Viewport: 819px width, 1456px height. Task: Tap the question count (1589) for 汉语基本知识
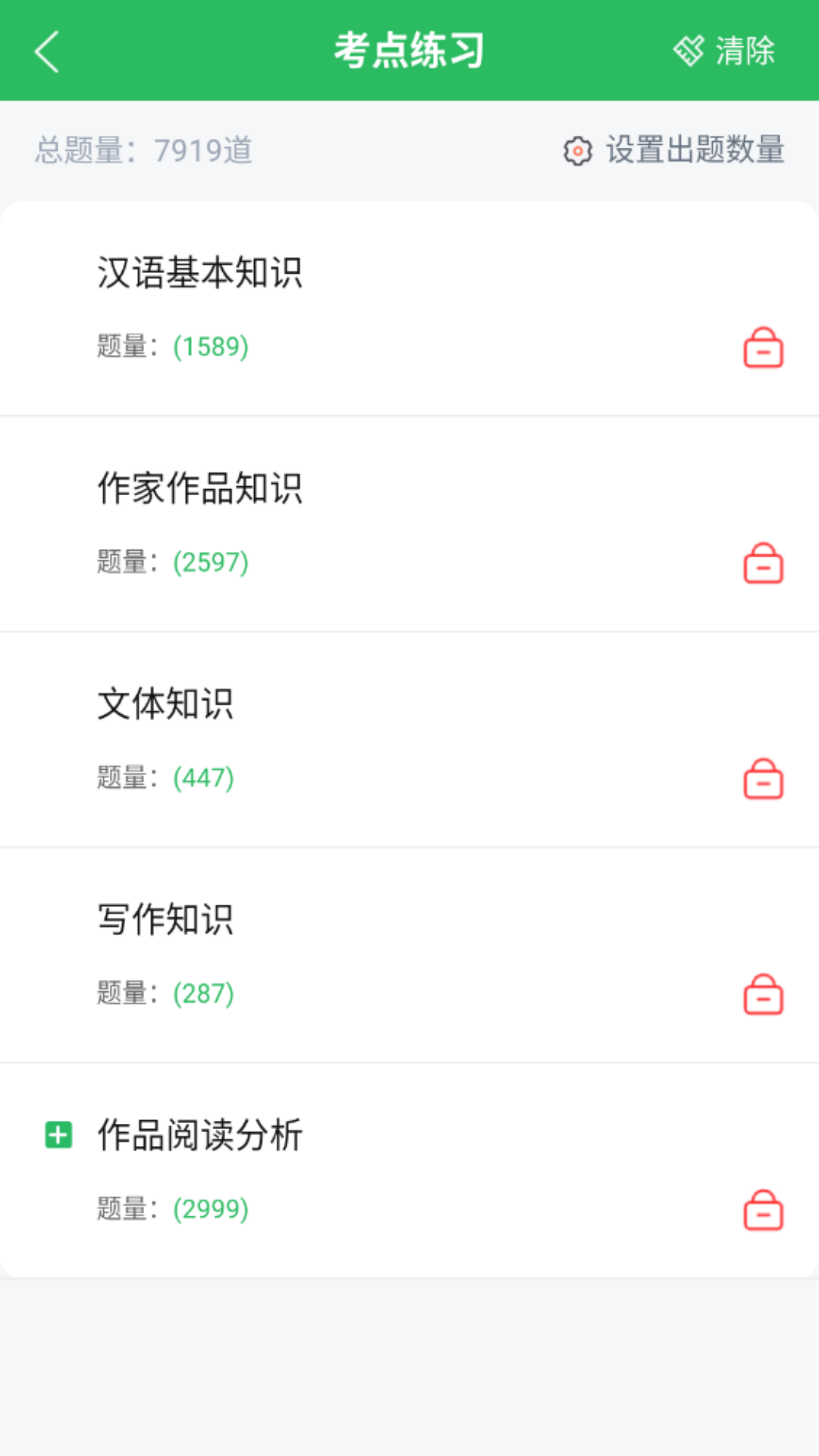tap(209, 347)
